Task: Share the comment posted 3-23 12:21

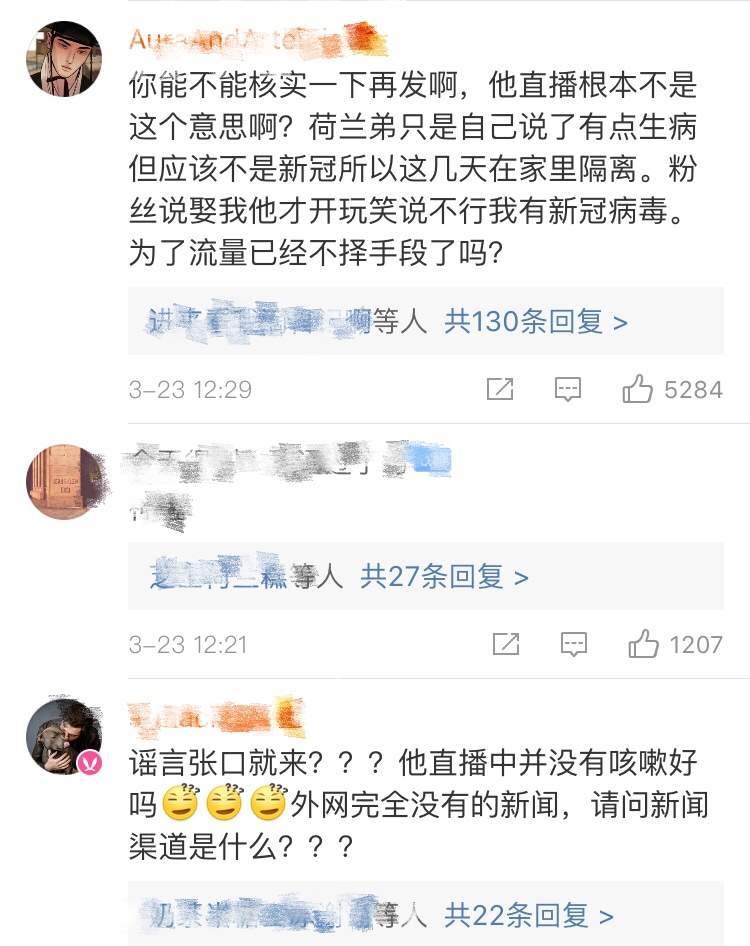Action: point(506,644)
